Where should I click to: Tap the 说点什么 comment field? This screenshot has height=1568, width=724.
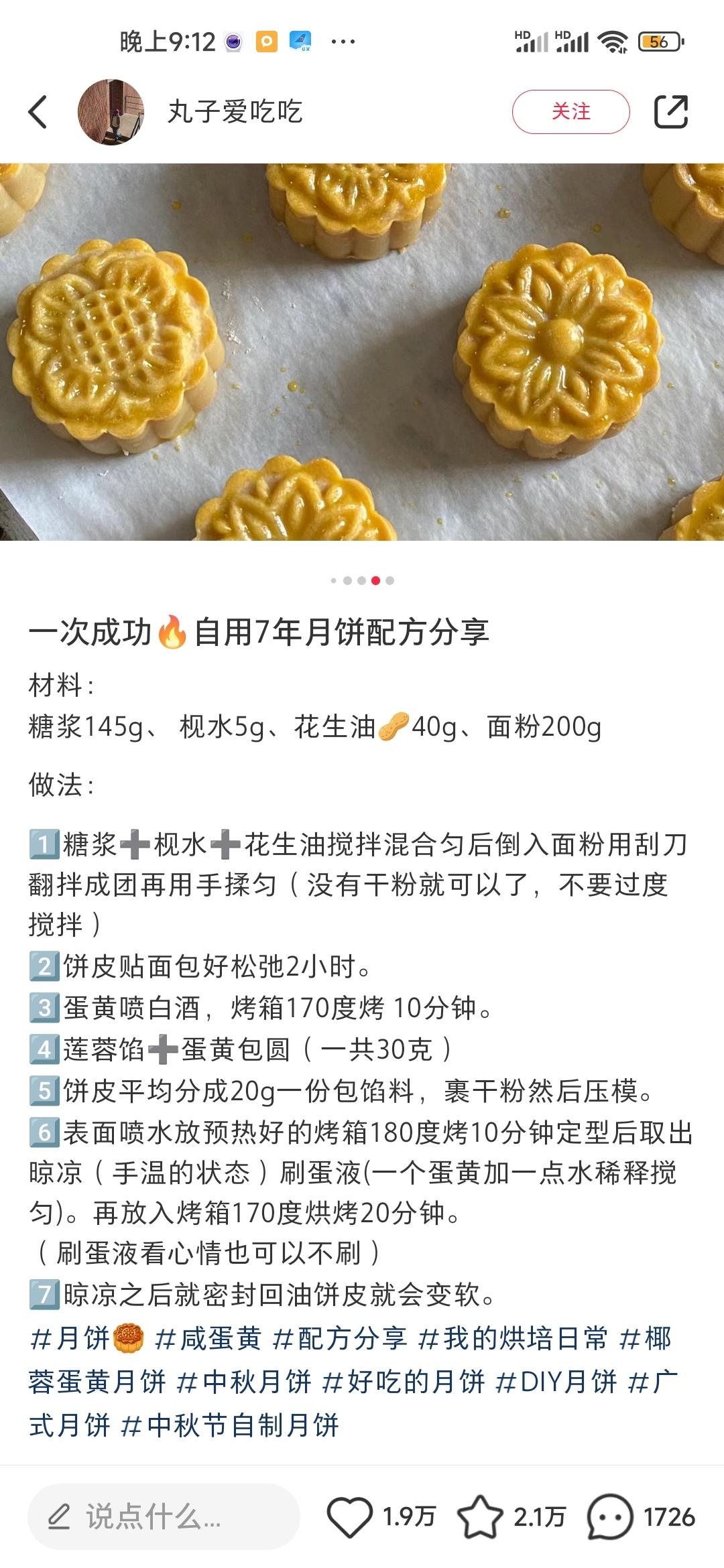(163, 1516)
